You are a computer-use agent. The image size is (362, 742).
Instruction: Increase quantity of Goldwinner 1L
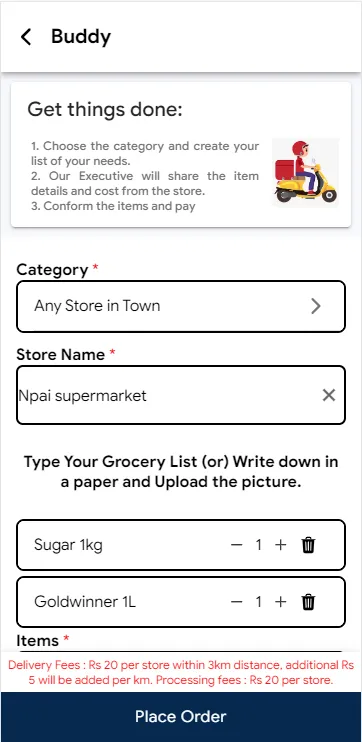281,602
